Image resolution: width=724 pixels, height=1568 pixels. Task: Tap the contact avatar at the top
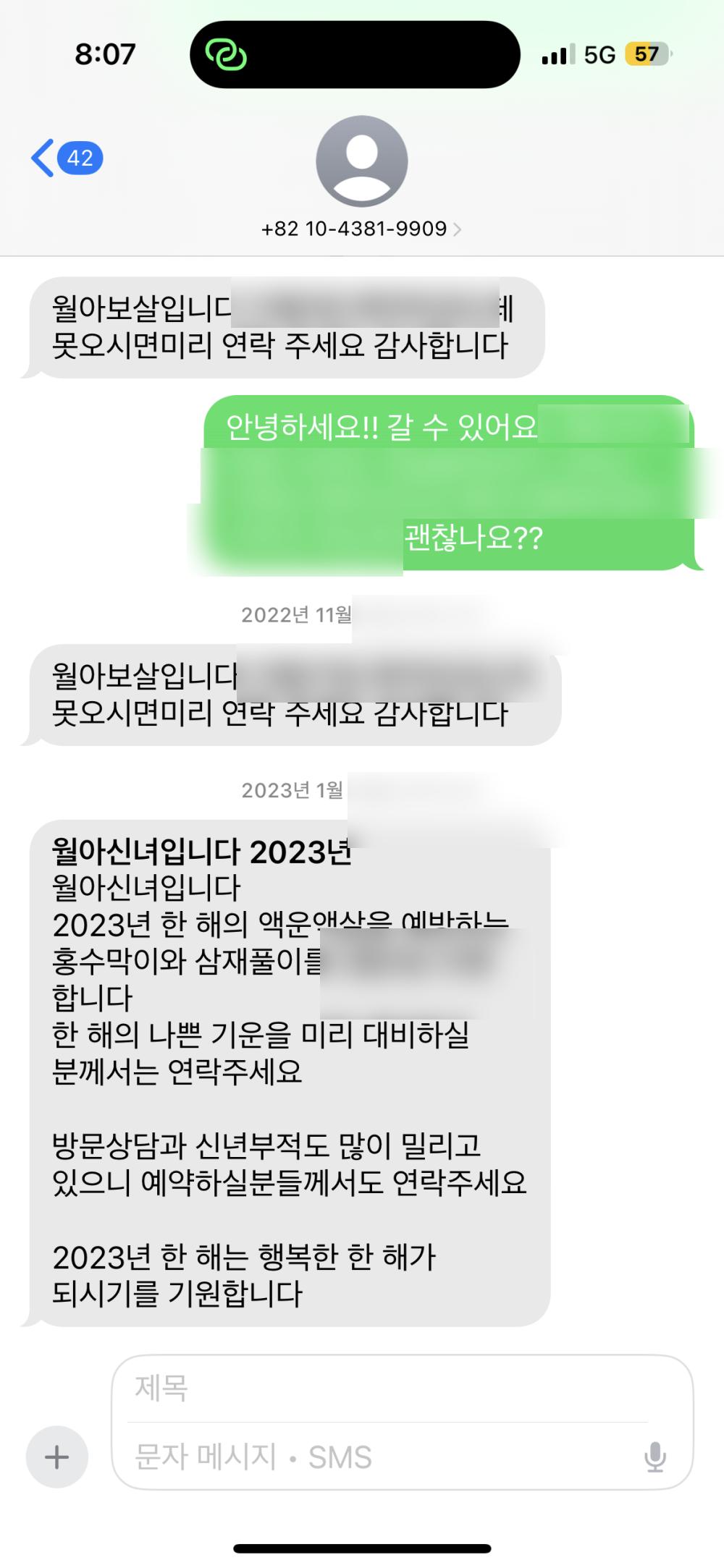(361, 161)
